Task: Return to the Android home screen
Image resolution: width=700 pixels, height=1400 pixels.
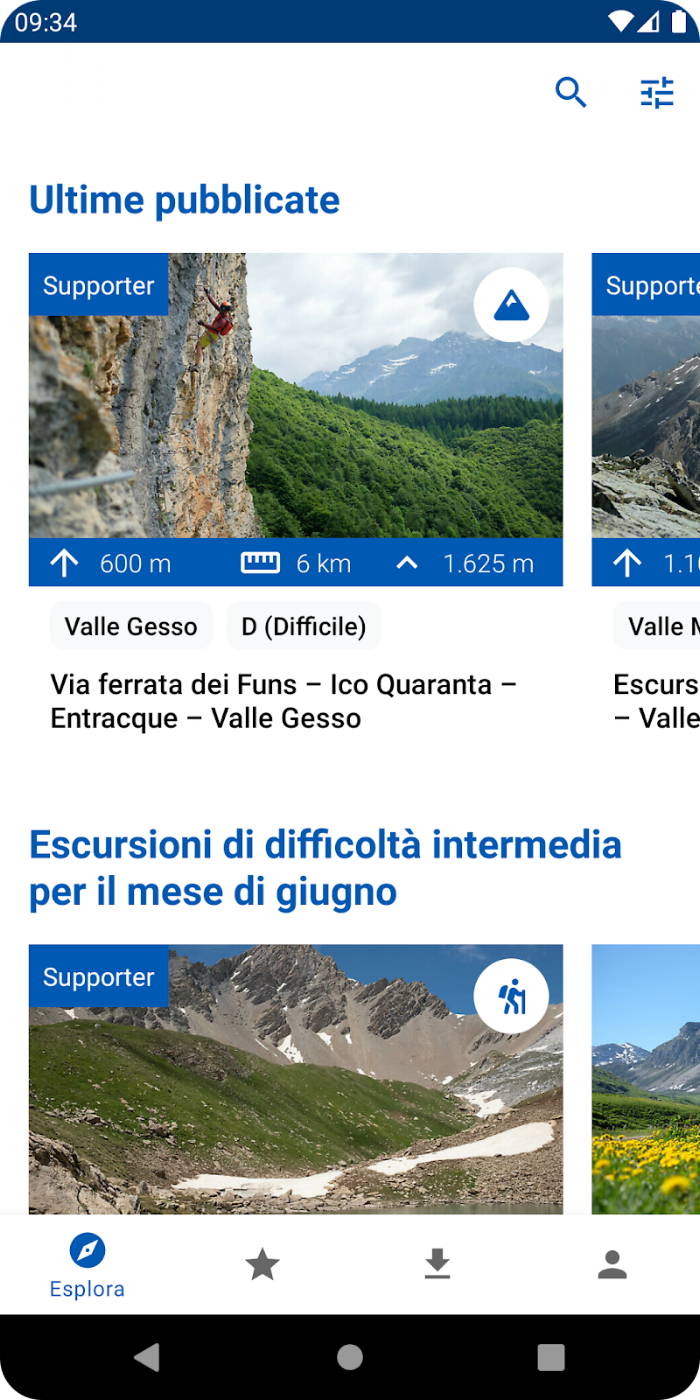Action: tap(350, 1357)
